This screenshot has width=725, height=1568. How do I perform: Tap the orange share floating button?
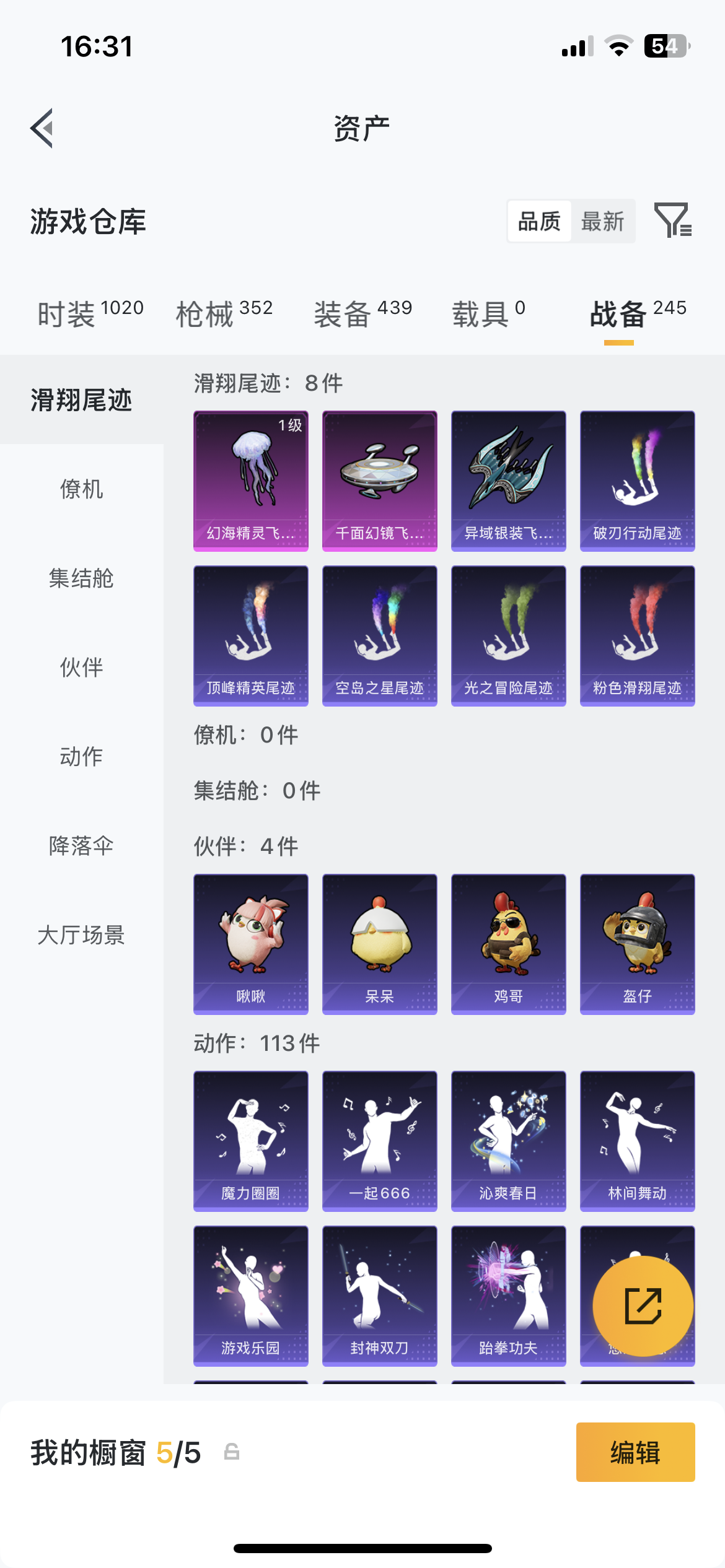click(x=643, y=1306)
